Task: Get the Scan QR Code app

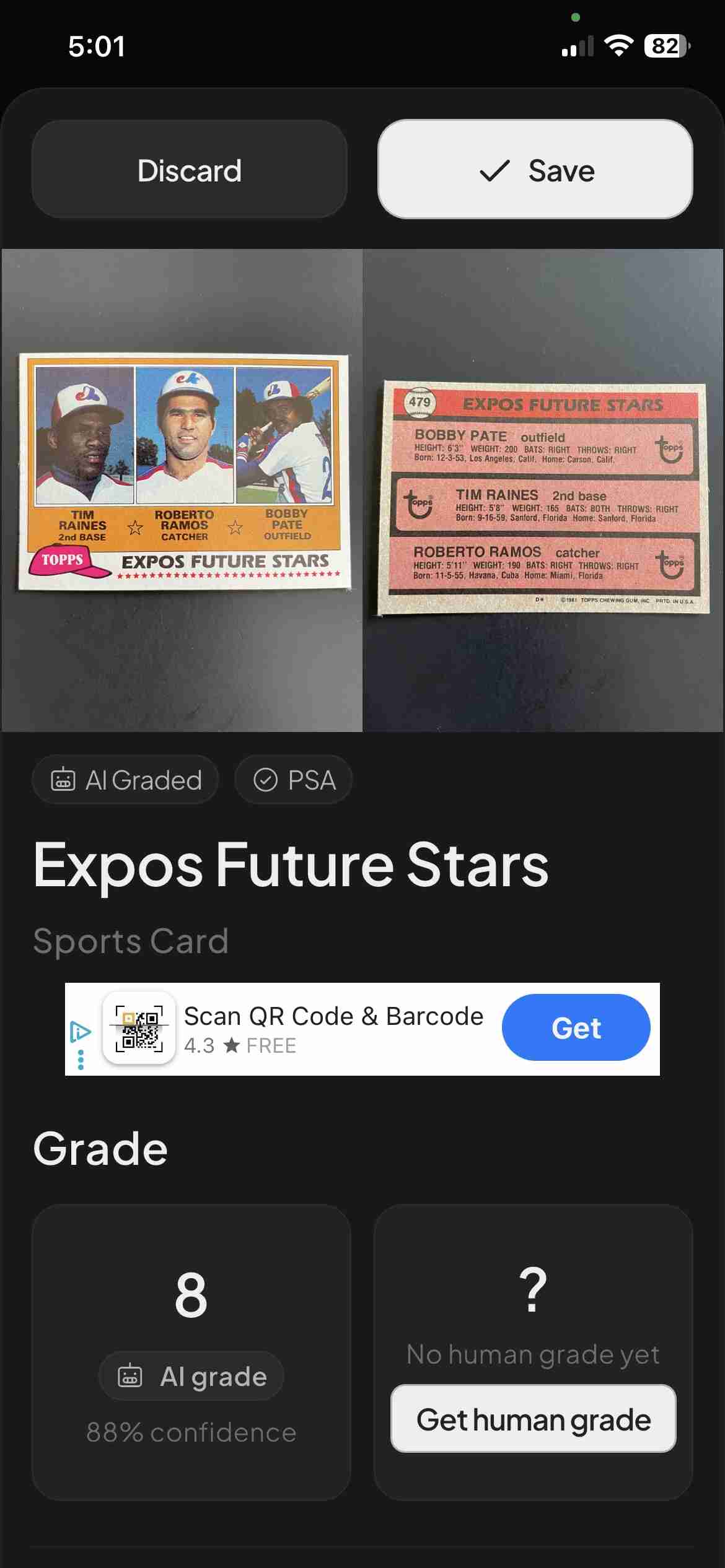Action: (576, 1028)
